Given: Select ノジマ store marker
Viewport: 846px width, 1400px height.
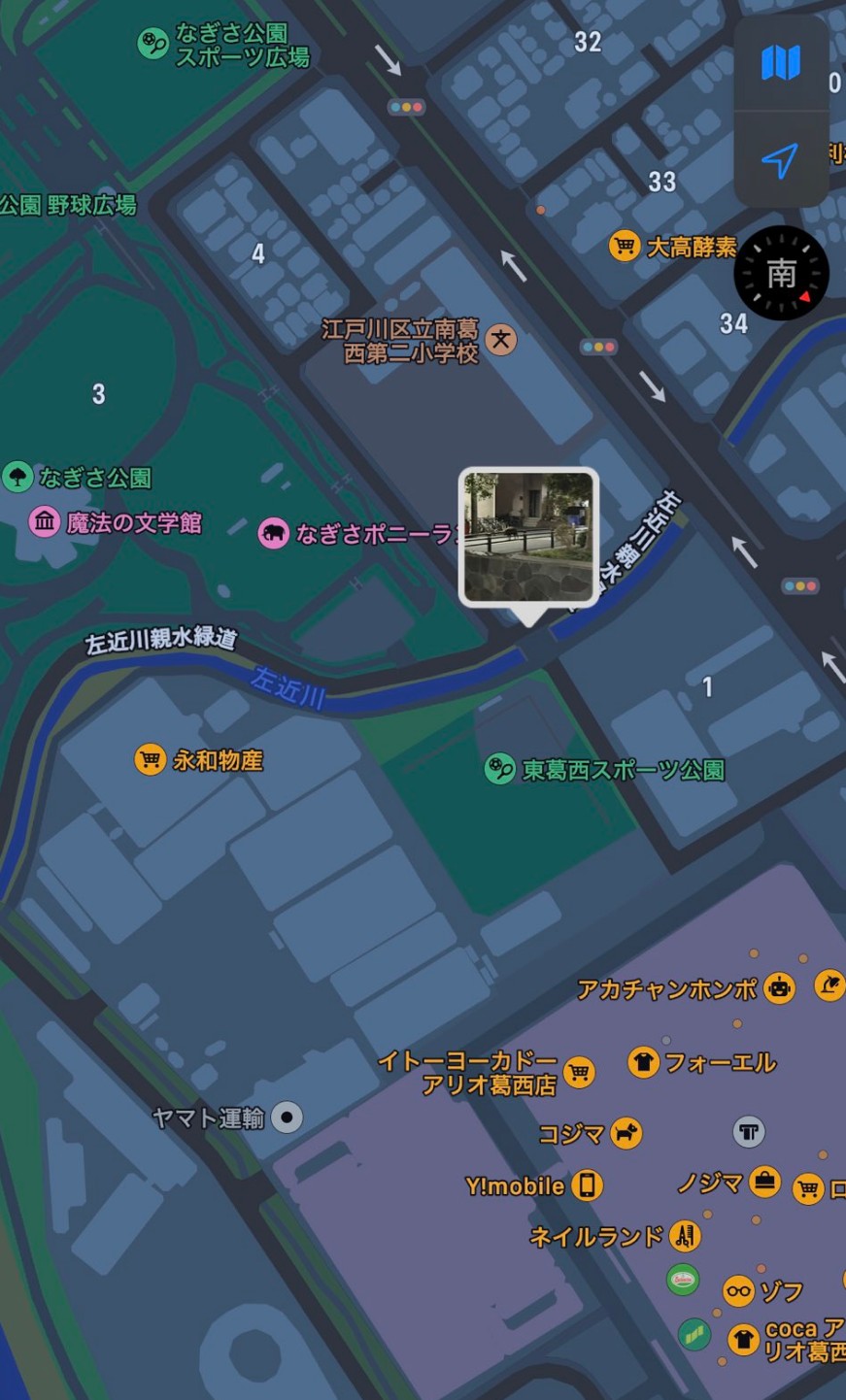Looking at the screenshot, I should point(764,1183).
